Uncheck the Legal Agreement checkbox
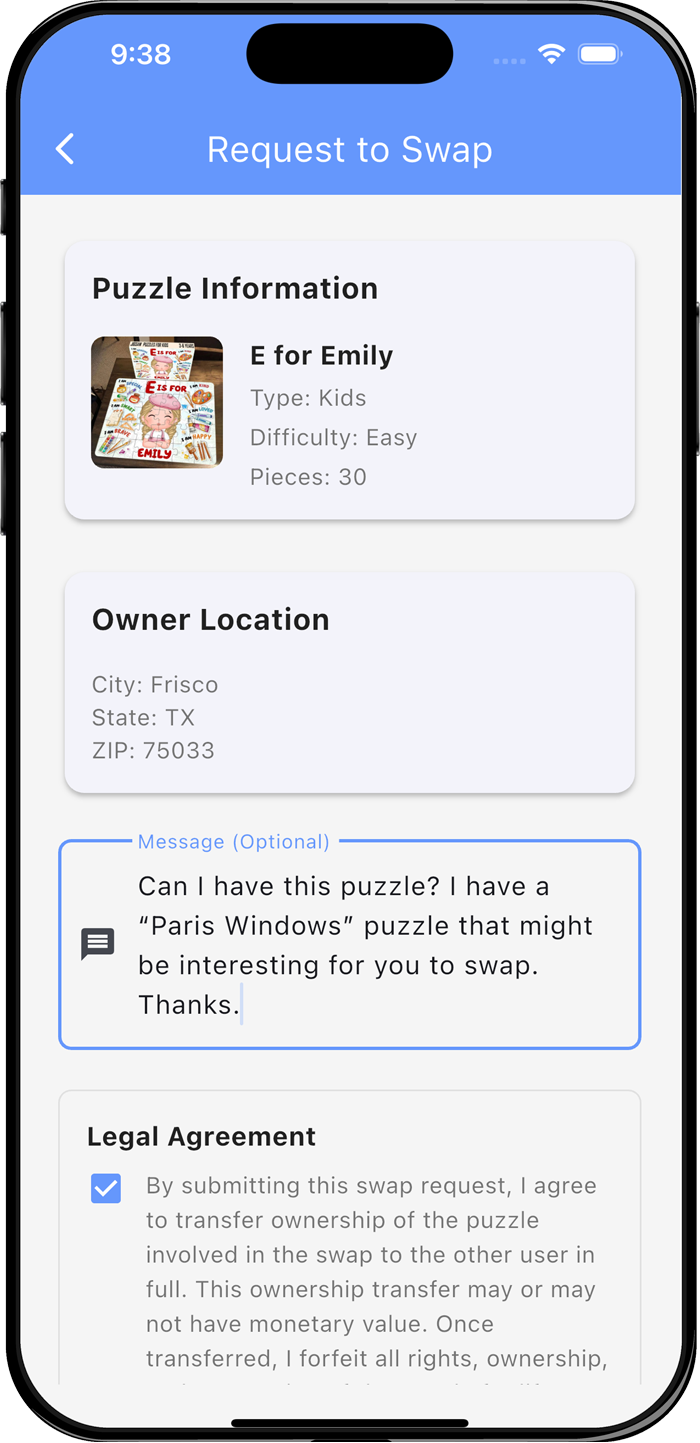This screenshot has width=700, height=1443. click(106, 1188)
